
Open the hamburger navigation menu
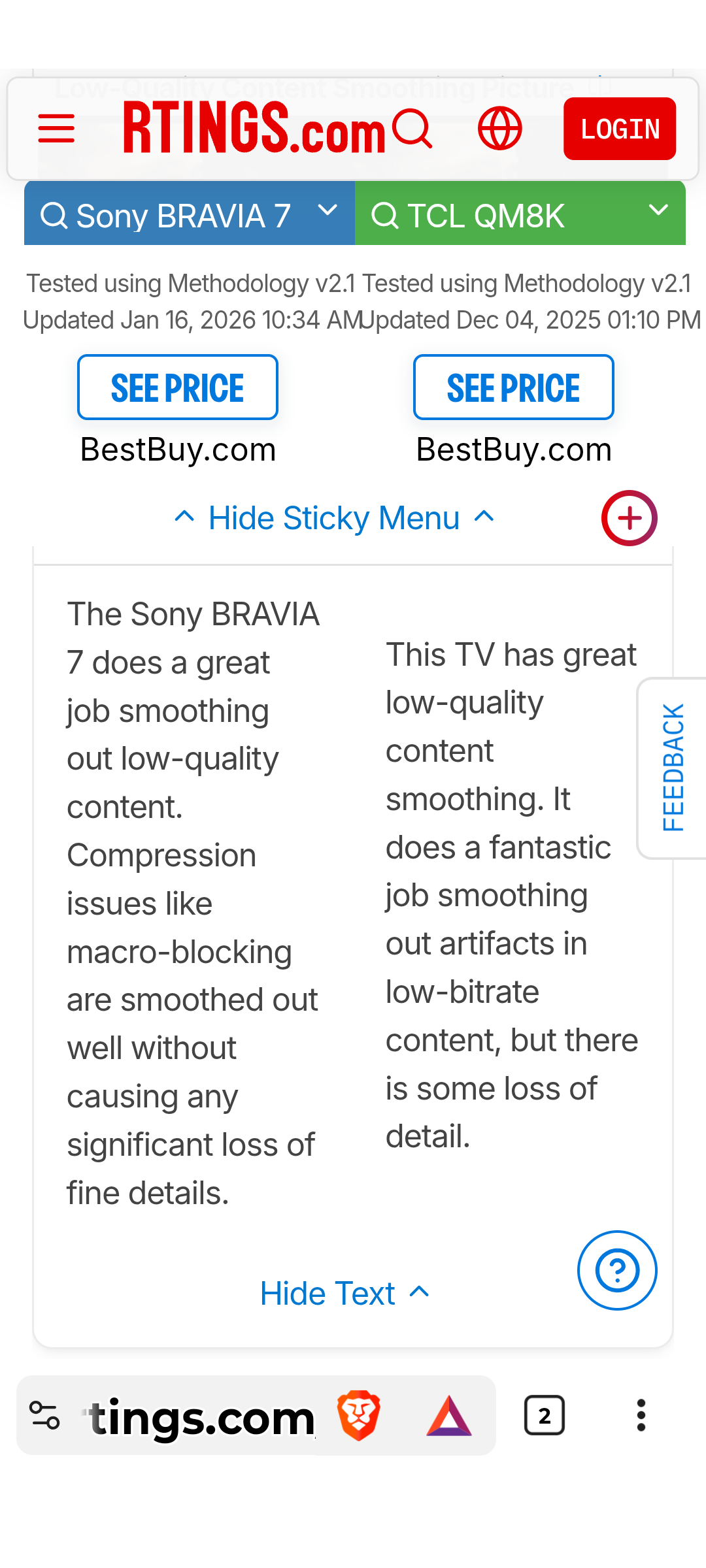pos(56,128)
